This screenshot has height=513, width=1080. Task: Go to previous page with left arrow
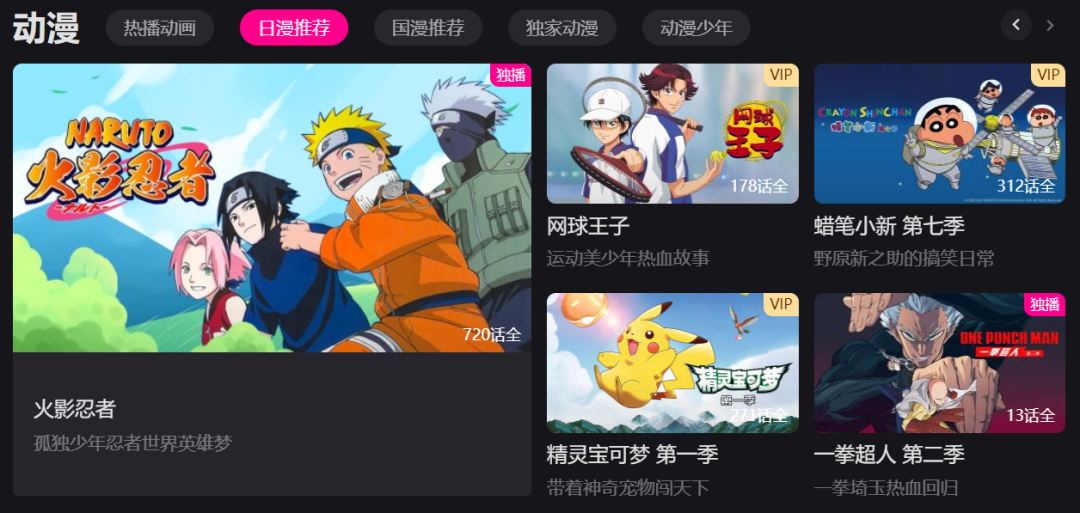(x=1016, y=25)
